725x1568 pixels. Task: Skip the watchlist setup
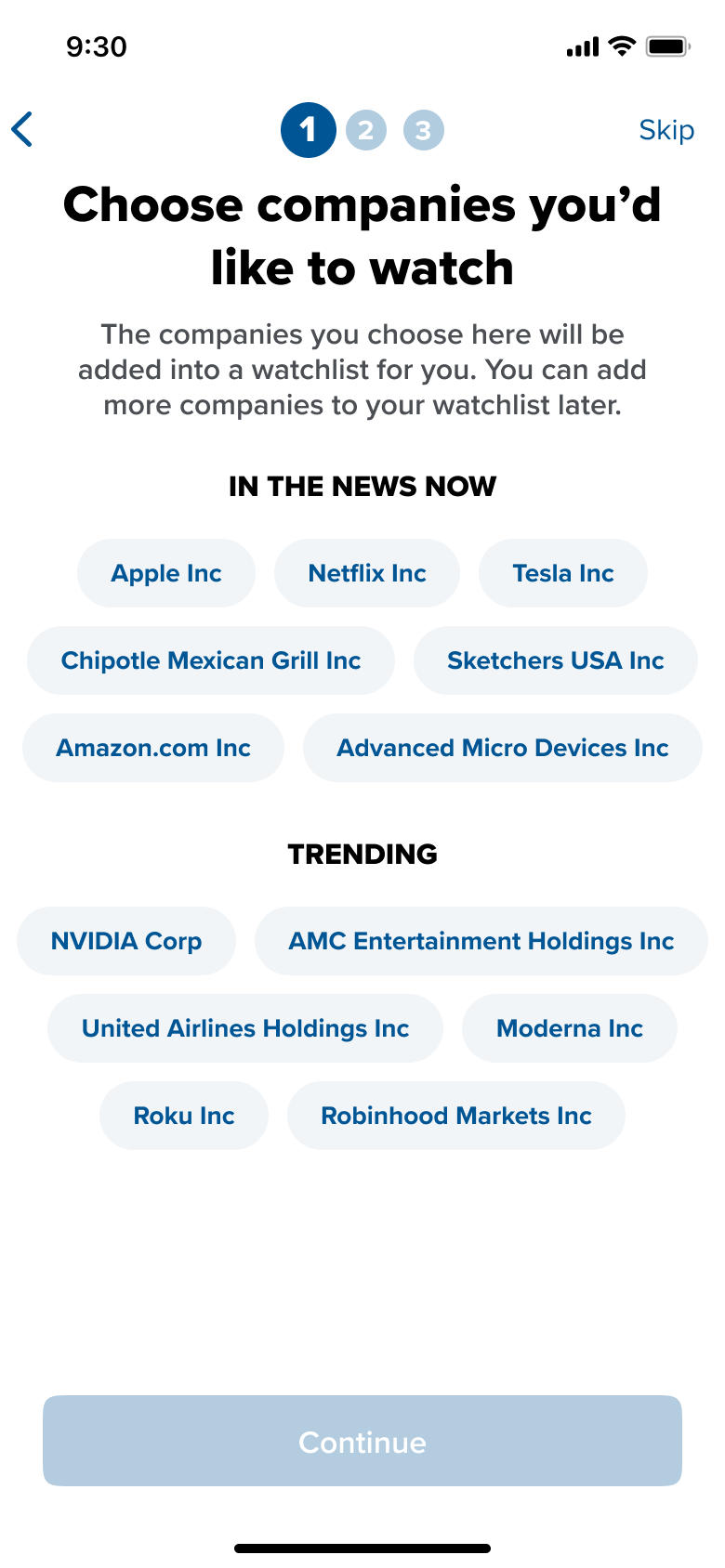666,130
